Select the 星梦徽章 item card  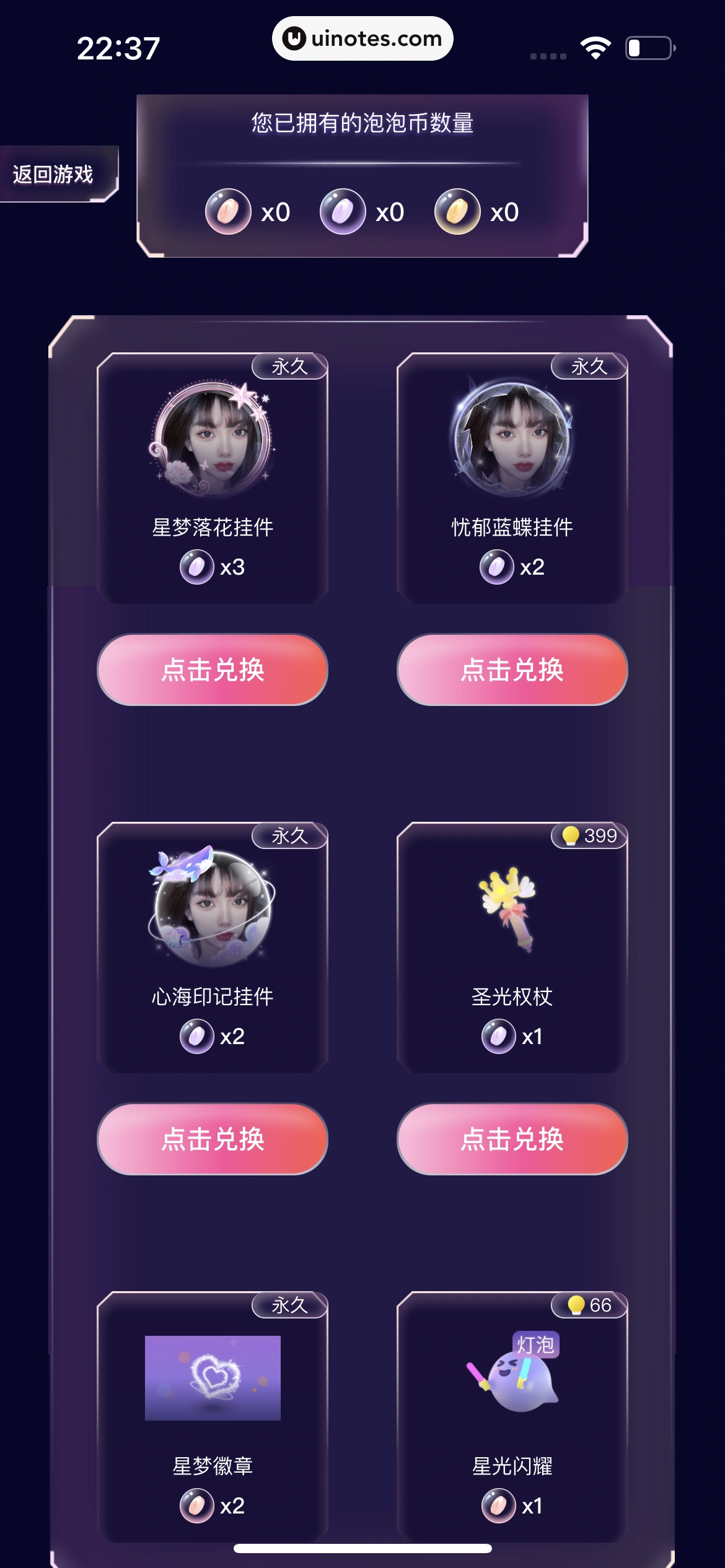213,1415
